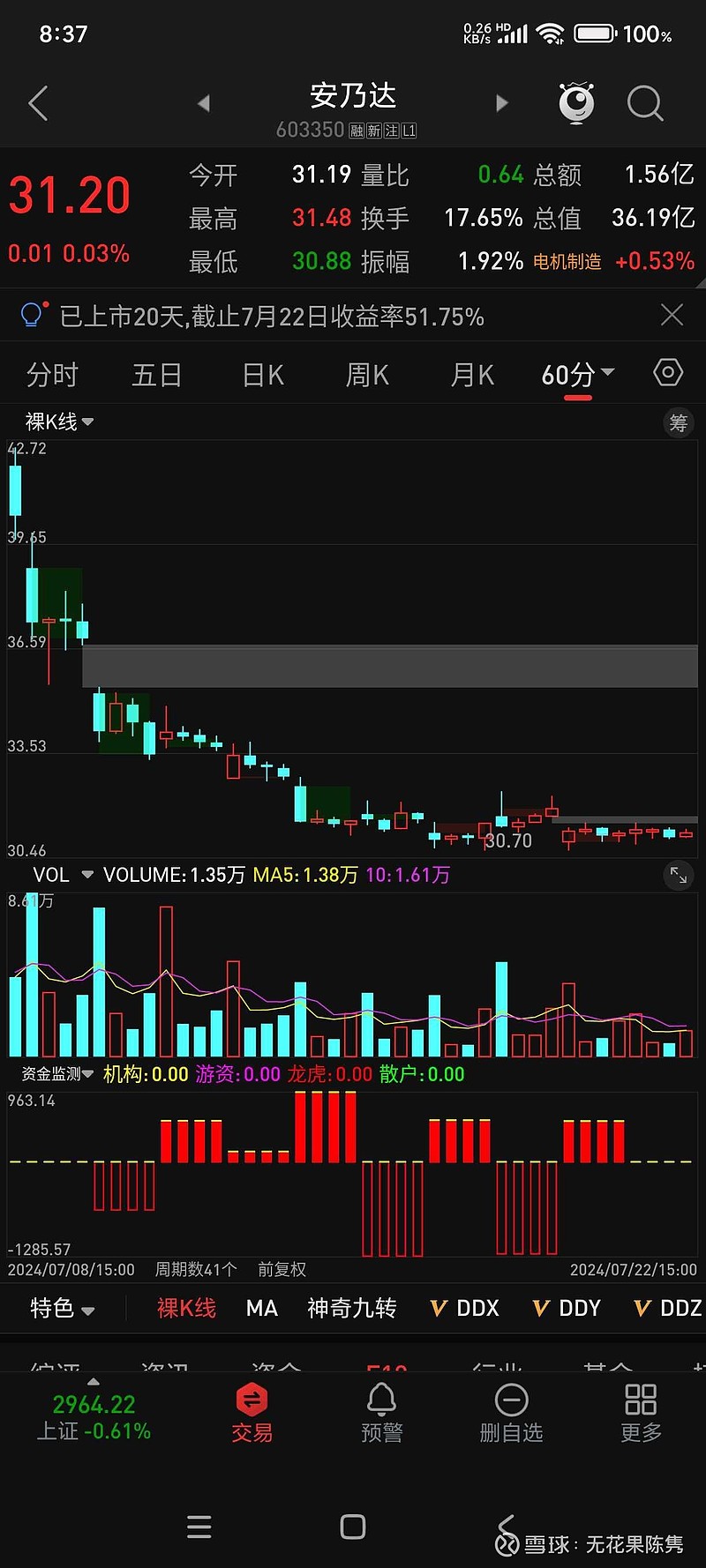
Task: Switch to the next stock with right arrow
Action: coord(502,103)
